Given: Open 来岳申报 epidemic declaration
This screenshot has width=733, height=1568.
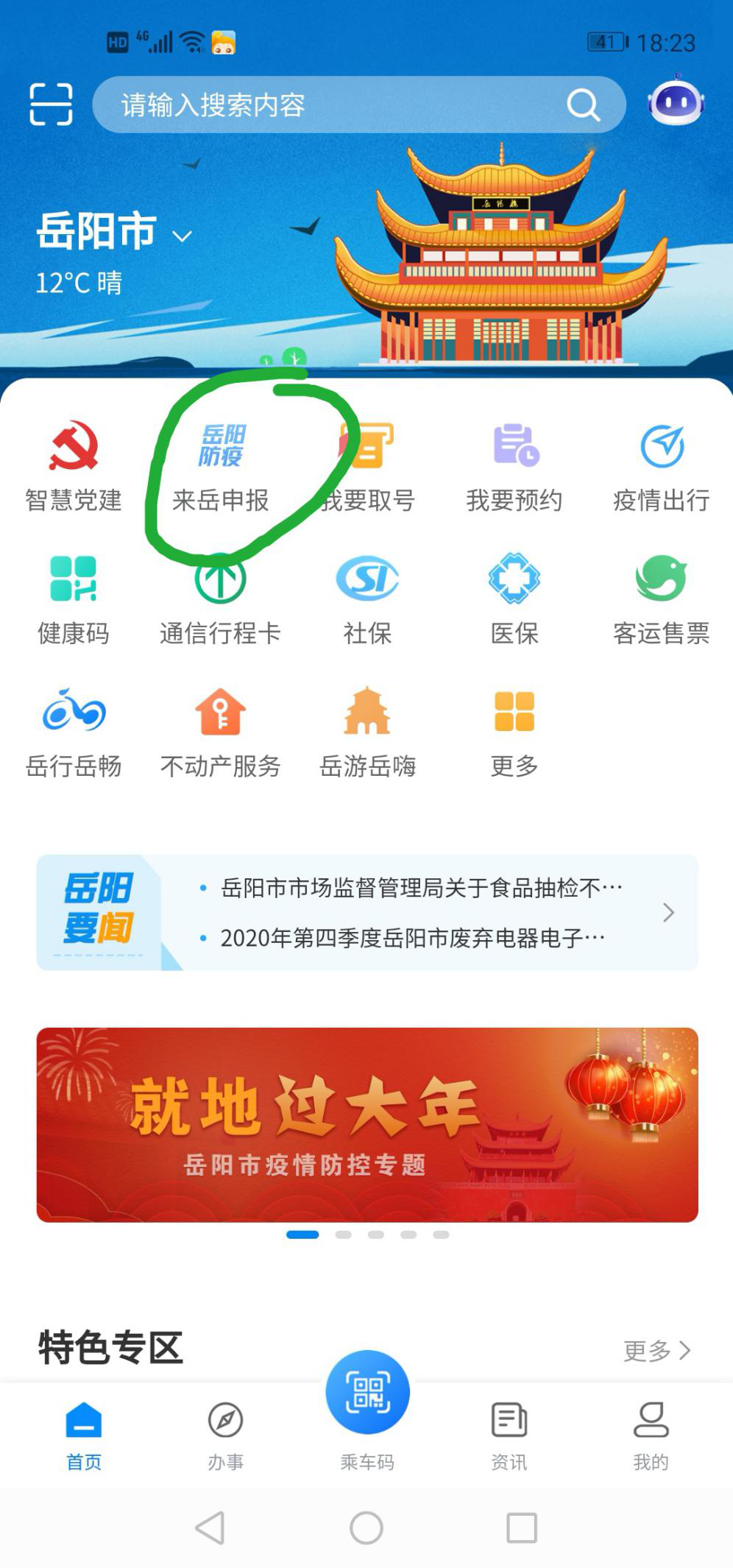Looking at the screenshot, I should click(220, 465).
